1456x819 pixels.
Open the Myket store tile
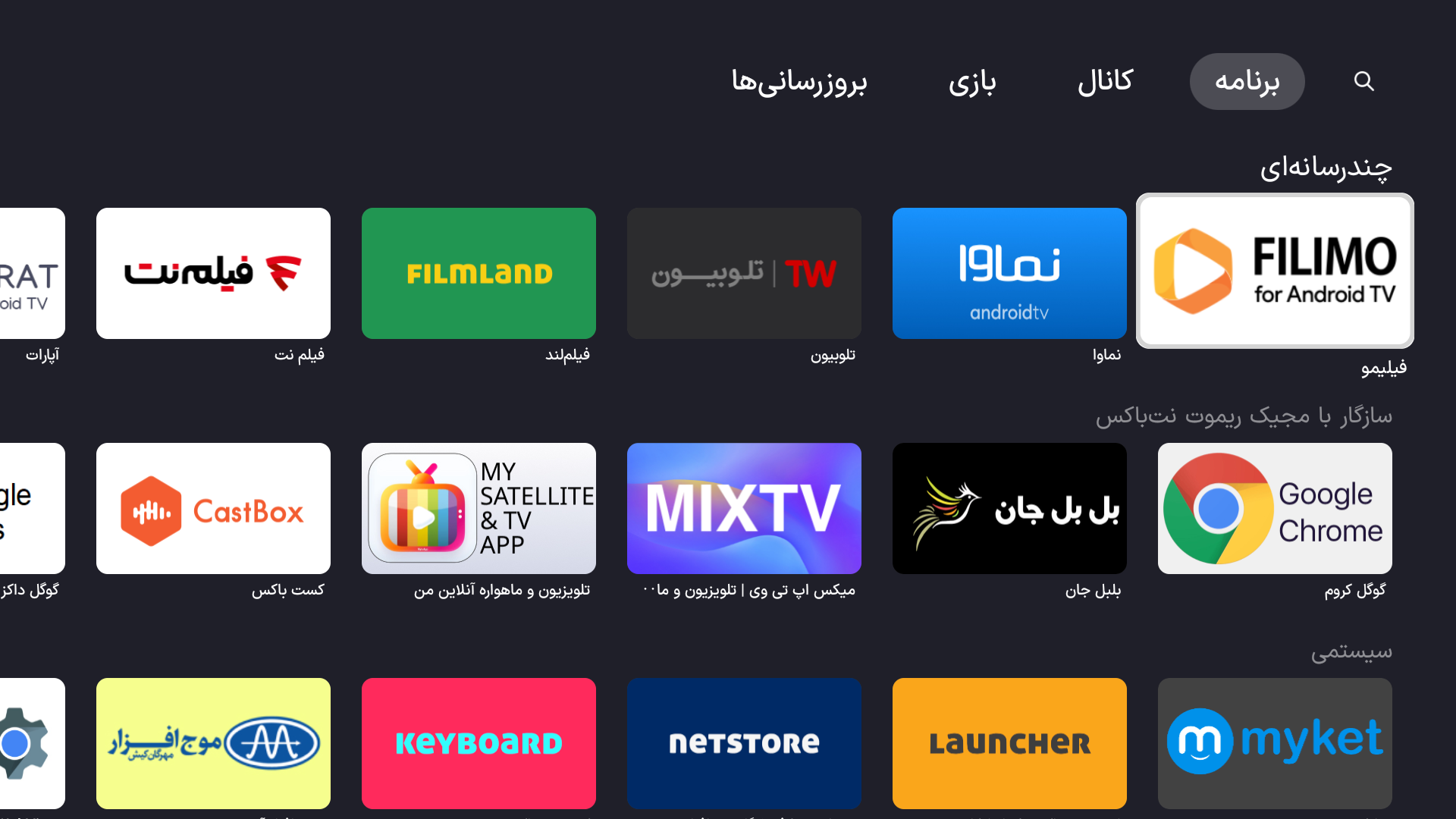[1275, 743]
